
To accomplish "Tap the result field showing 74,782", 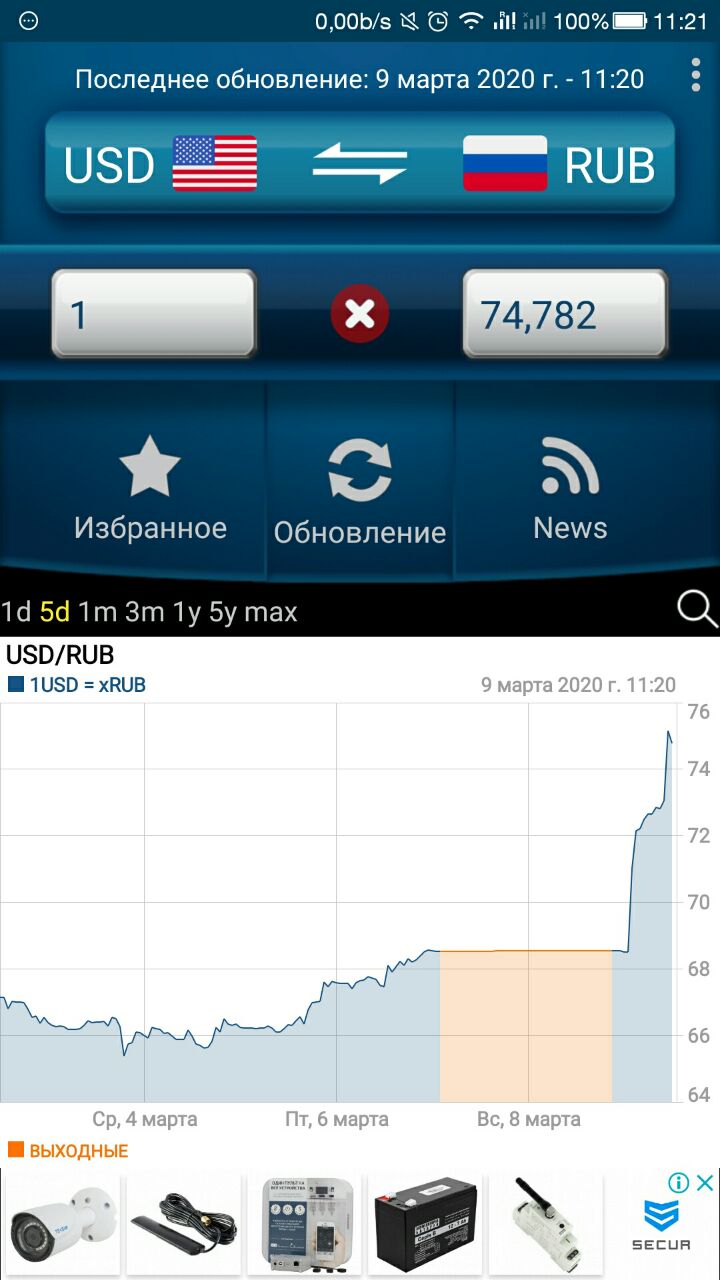I will (x=565, y=314).
